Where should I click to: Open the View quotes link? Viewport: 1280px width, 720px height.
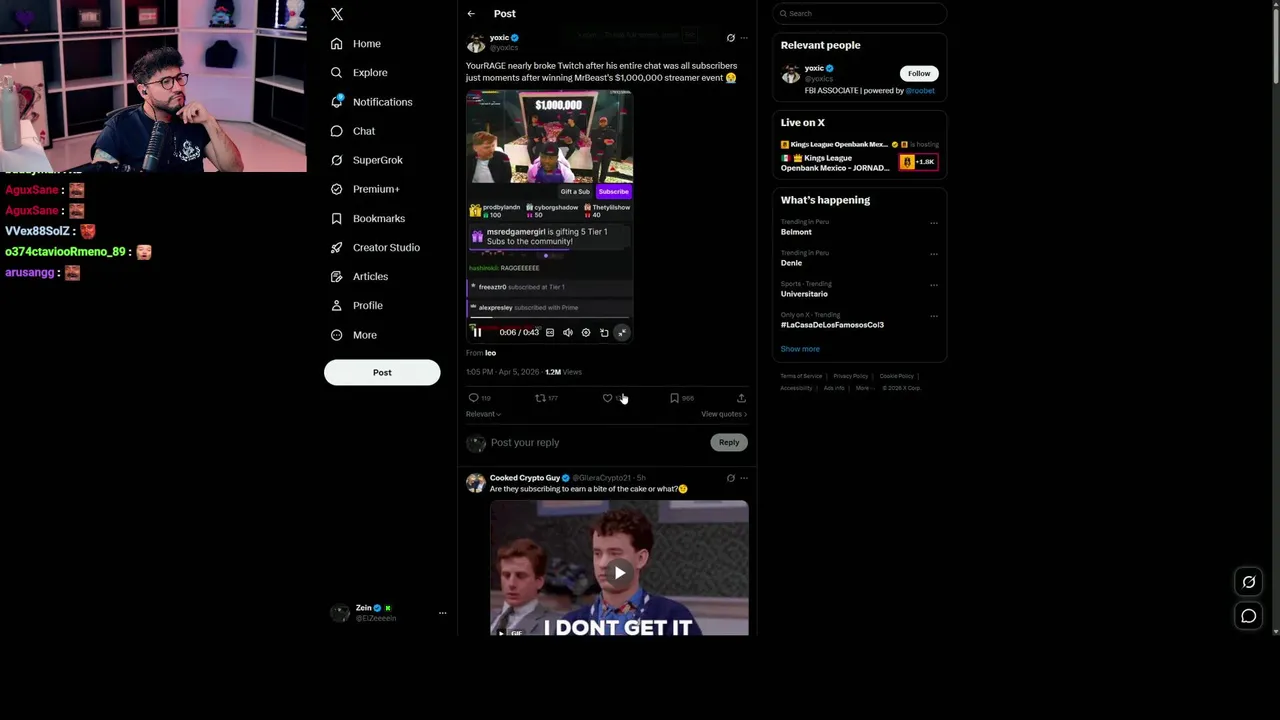[x=723, y=414]
